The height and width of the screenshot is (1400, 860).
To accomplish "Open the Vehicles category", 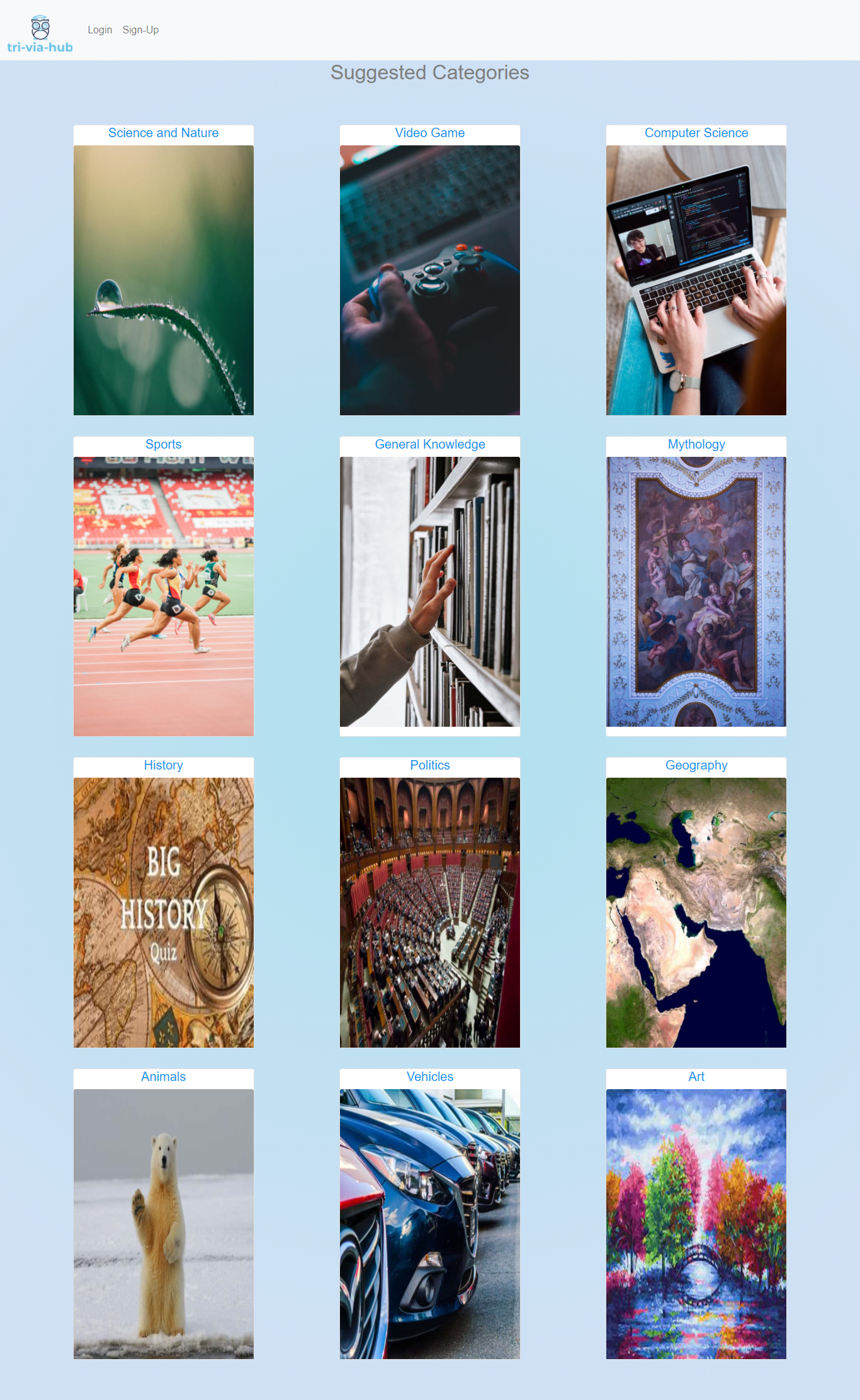I will 430,1077.
